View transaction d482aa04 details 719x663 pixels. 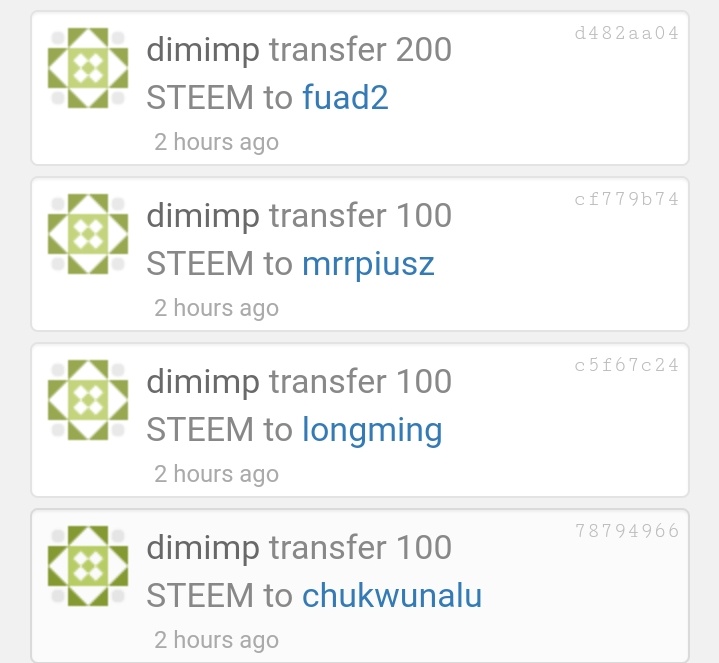[x=626, y=33]
